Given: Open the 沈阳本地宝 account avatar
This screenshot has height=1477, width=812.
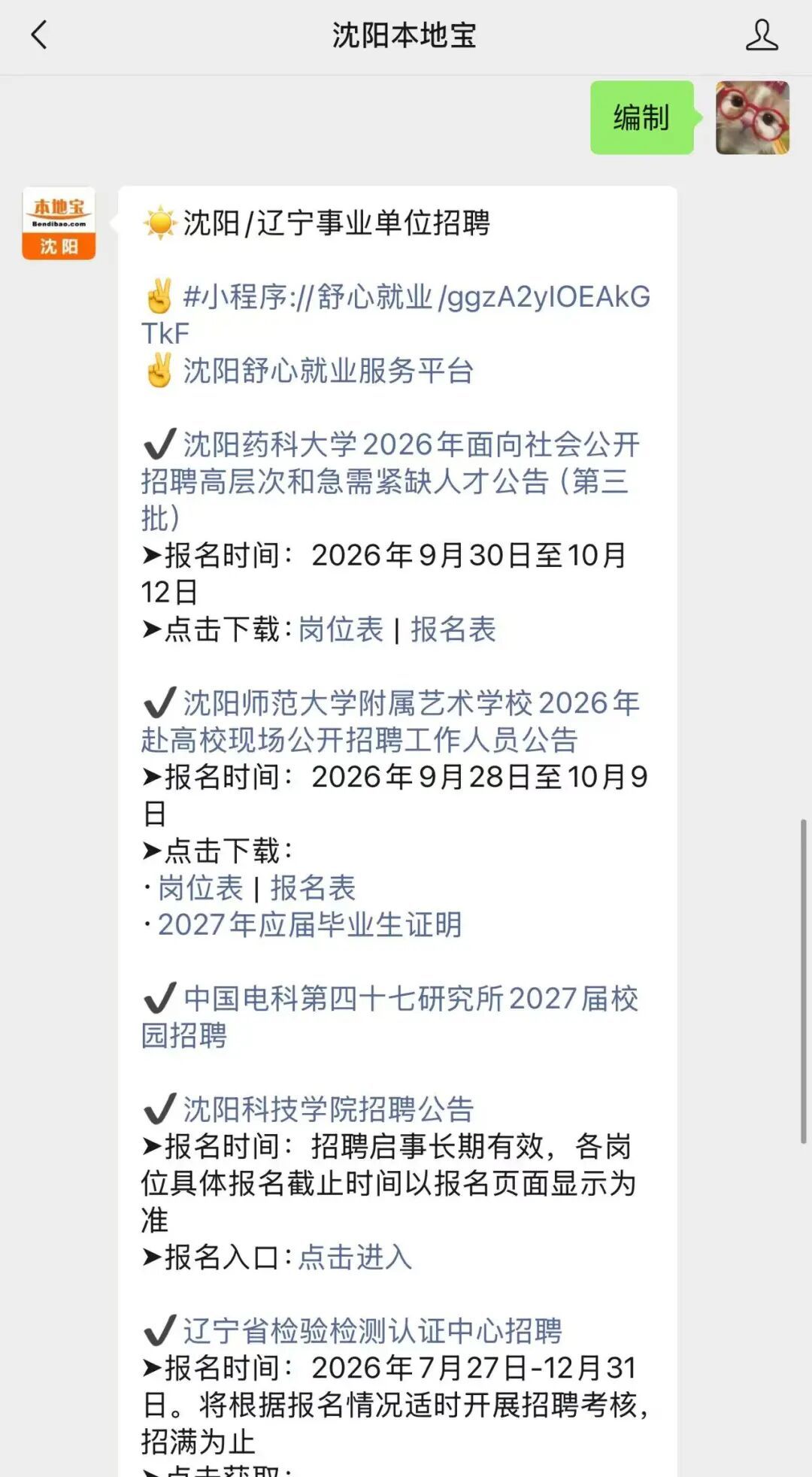Looking at the screenshot, I should (59, 223).
